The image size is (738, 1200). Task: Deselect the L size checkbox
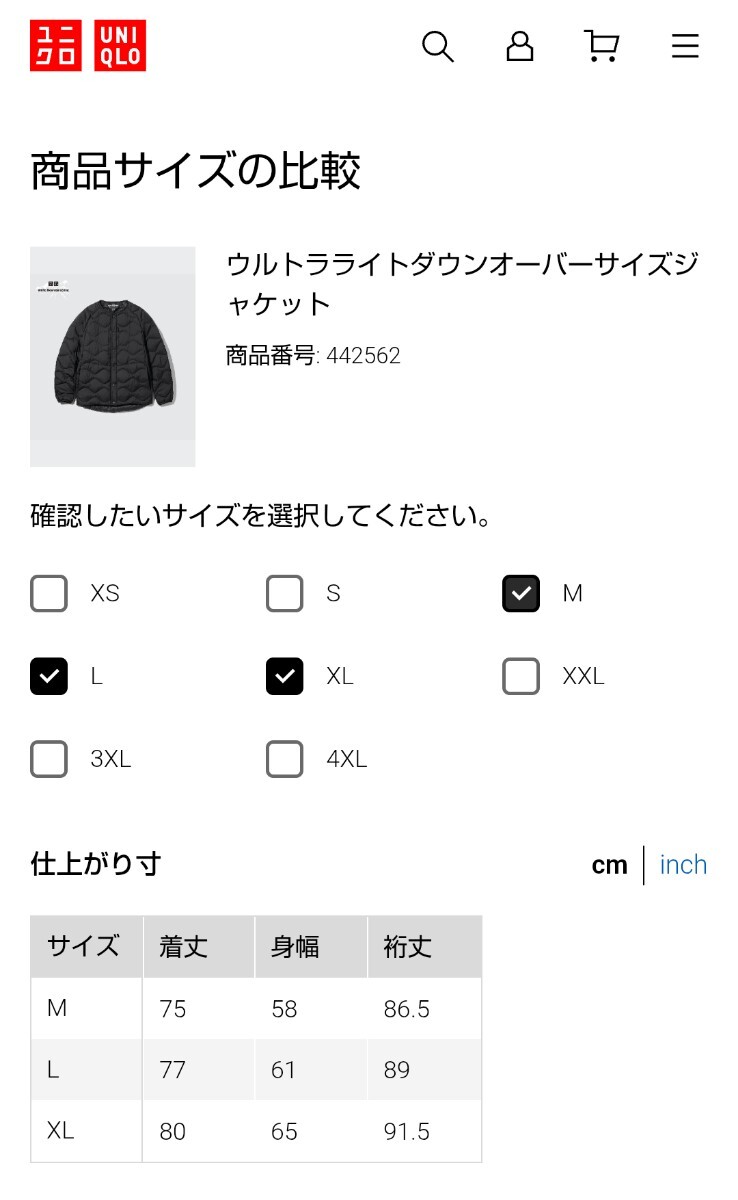49,676
